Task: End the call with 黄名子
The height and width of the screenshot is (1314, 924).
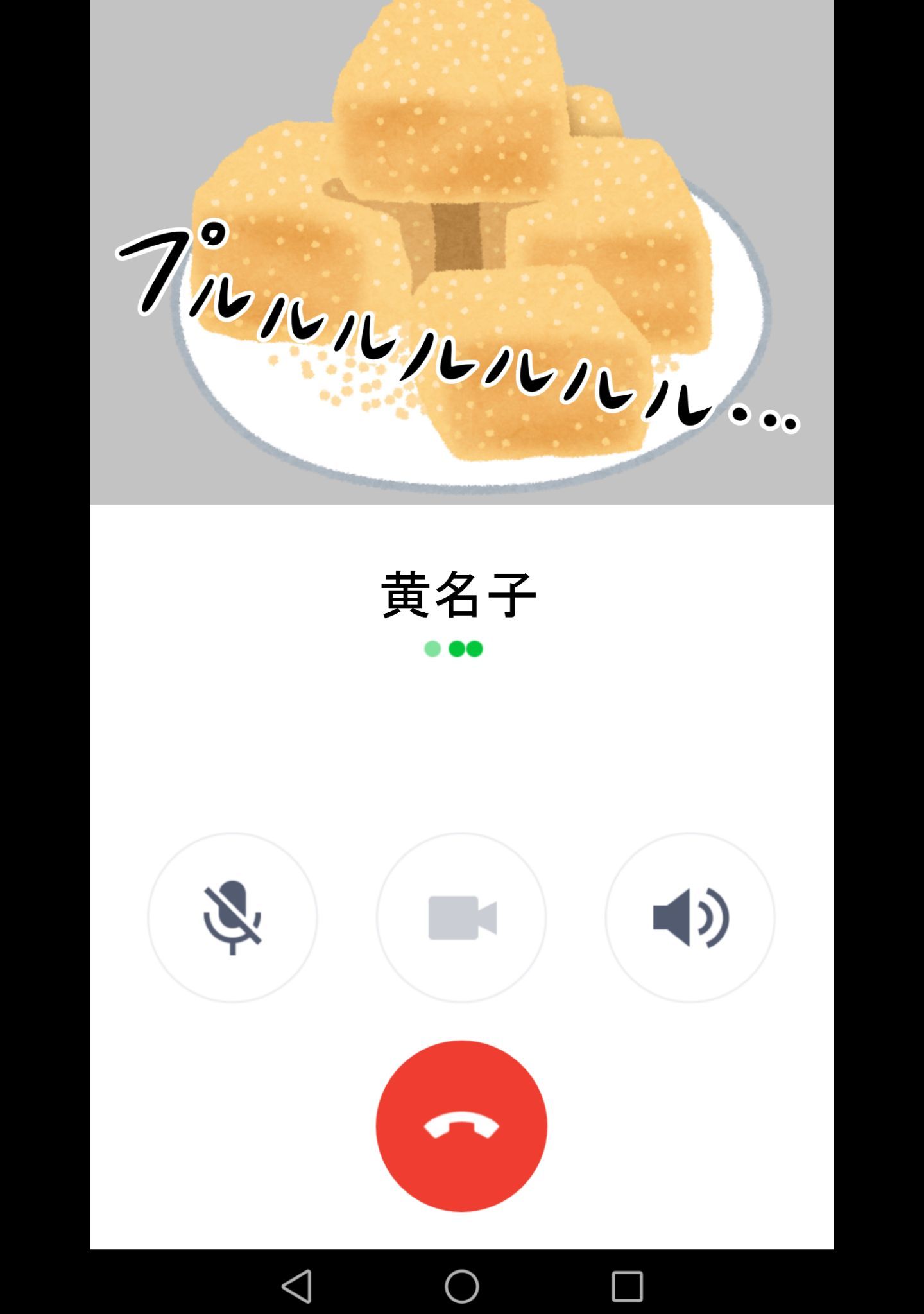Action: 461,1126
